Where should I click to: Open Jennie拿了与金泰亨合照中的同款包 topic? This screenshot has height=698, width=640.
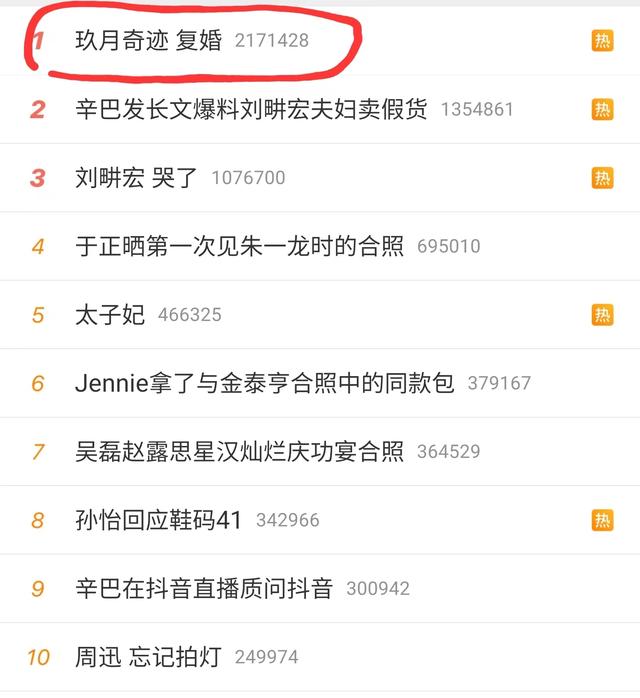click(264, 383)
